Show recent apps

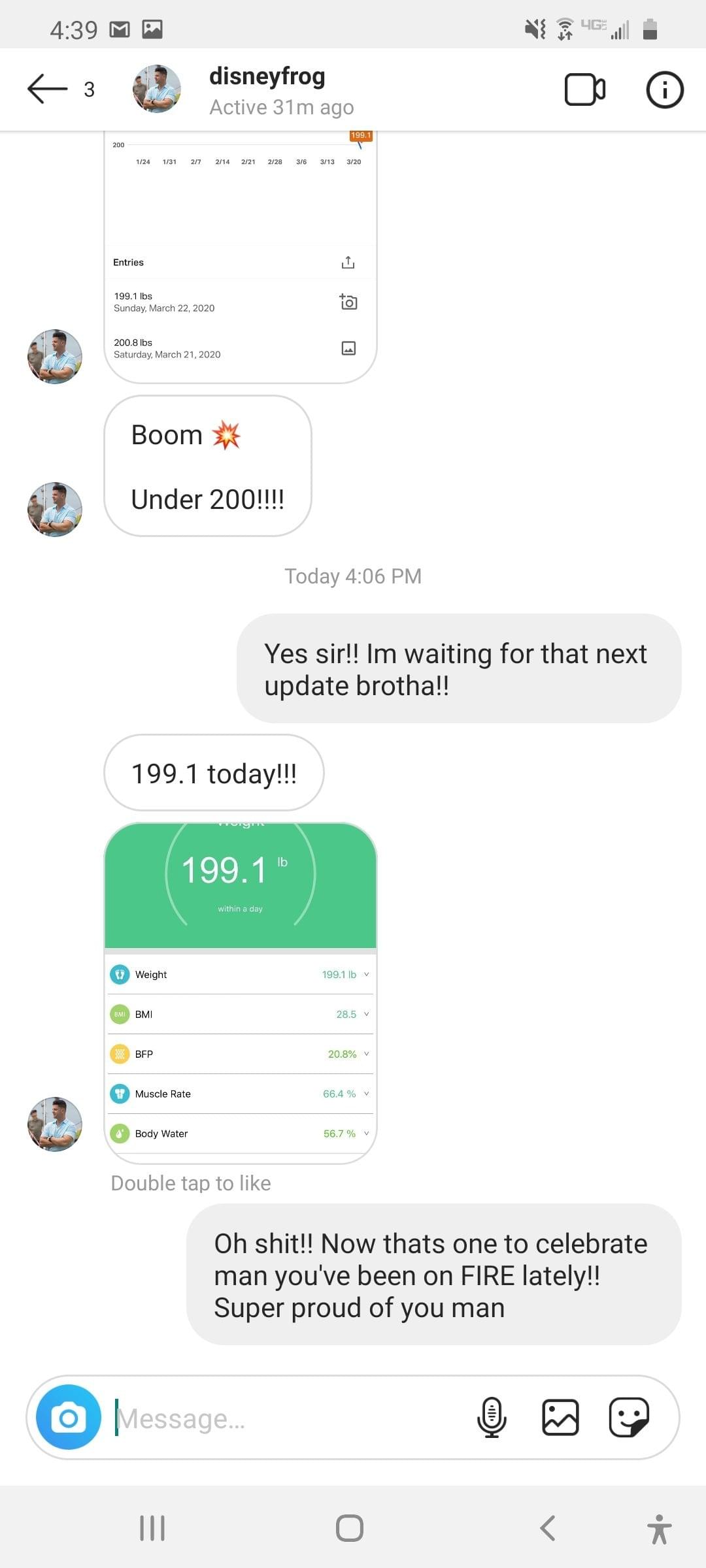pyautogui.click(x=152, y=1528)
